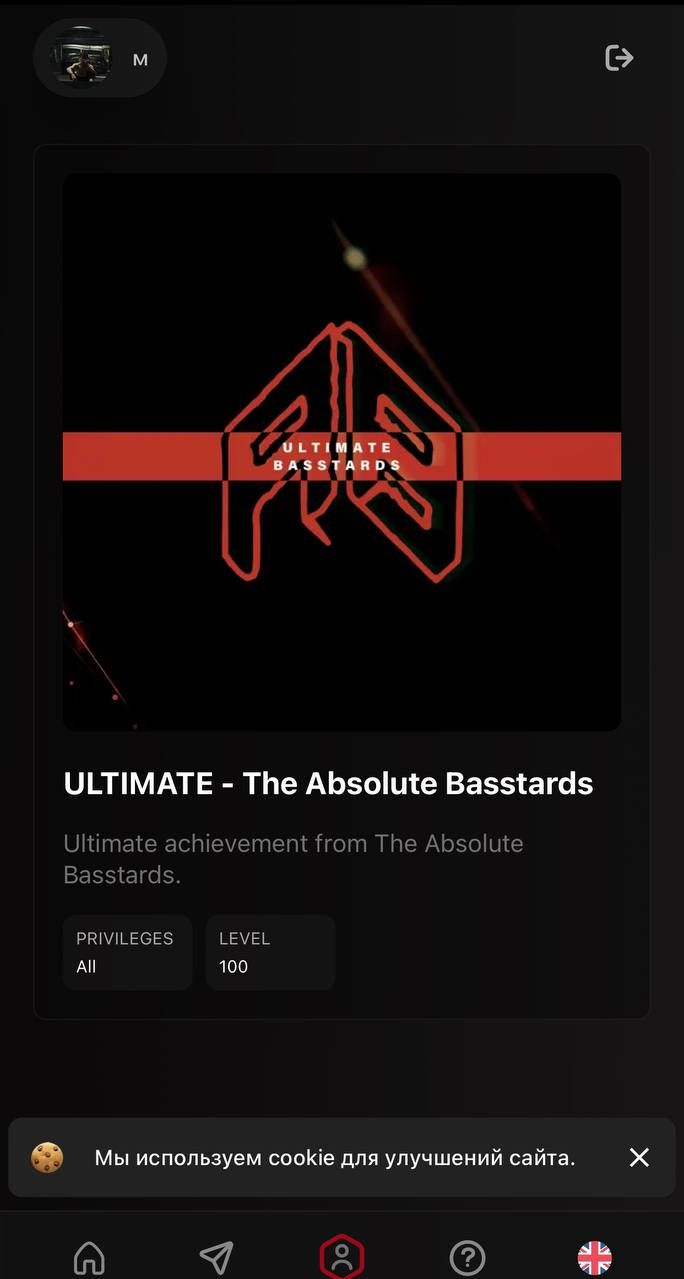This screenshot has width=684, height=1279.
Task: Go to the home tab
Action: pos(89,1257)
